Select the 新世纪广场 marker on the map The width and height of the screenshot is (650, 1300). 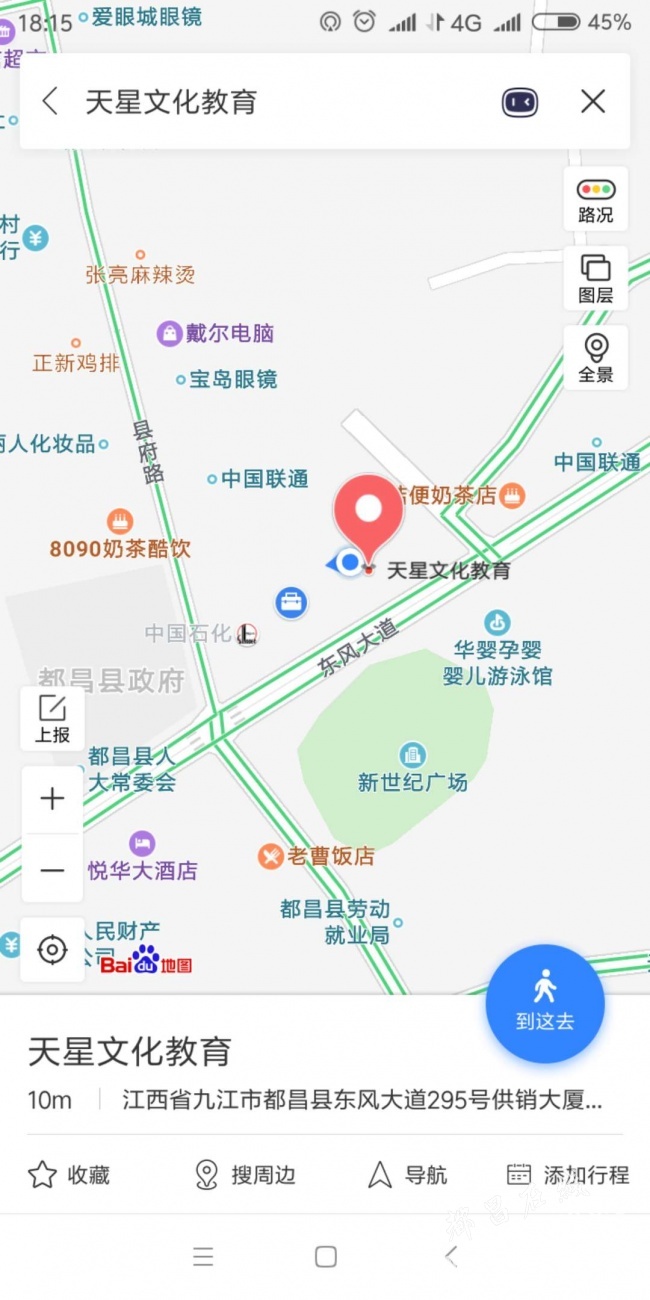[x=412, y=767]
